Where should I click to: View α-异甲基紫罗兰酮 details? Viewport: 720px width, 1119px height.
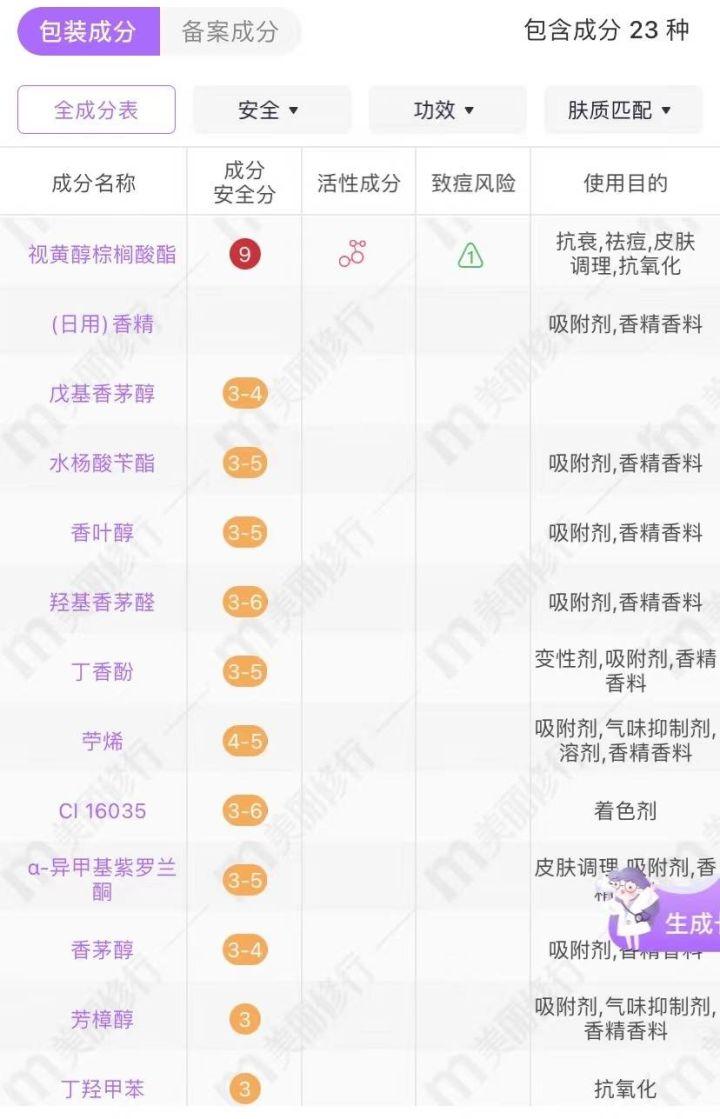click(102, 879)
